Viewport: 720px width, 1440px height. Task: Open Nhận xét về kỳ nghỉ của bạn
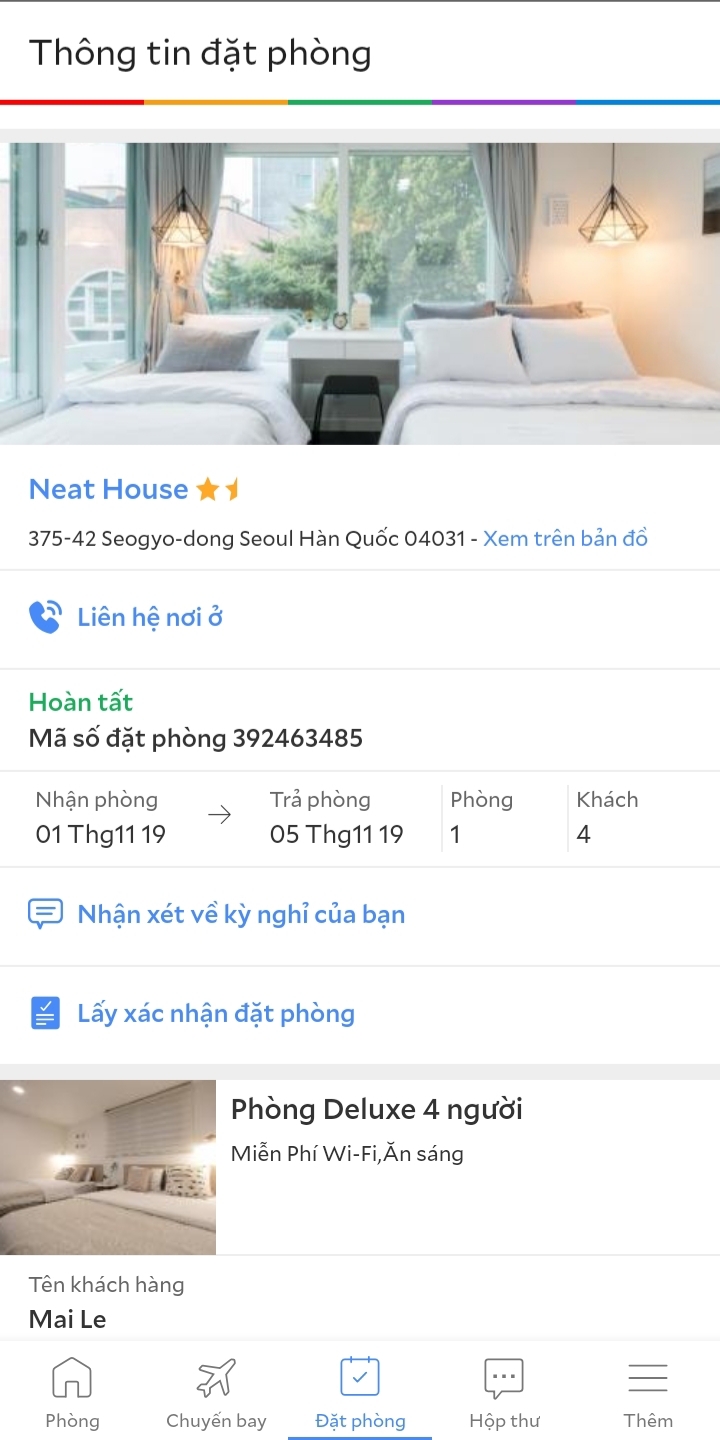[x=240, y=915]
